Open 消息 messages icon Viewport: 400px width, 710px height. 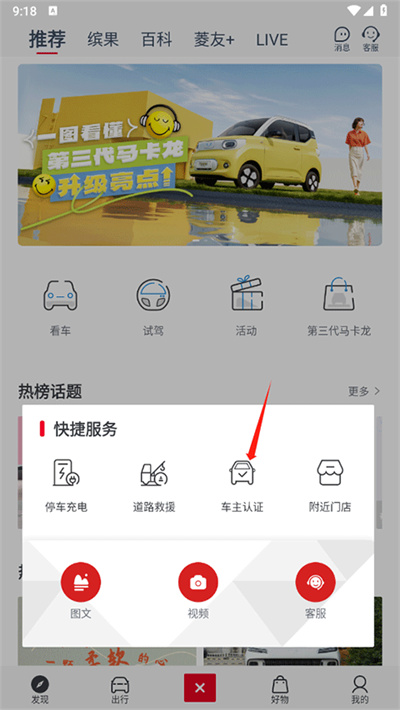point(342,39)
